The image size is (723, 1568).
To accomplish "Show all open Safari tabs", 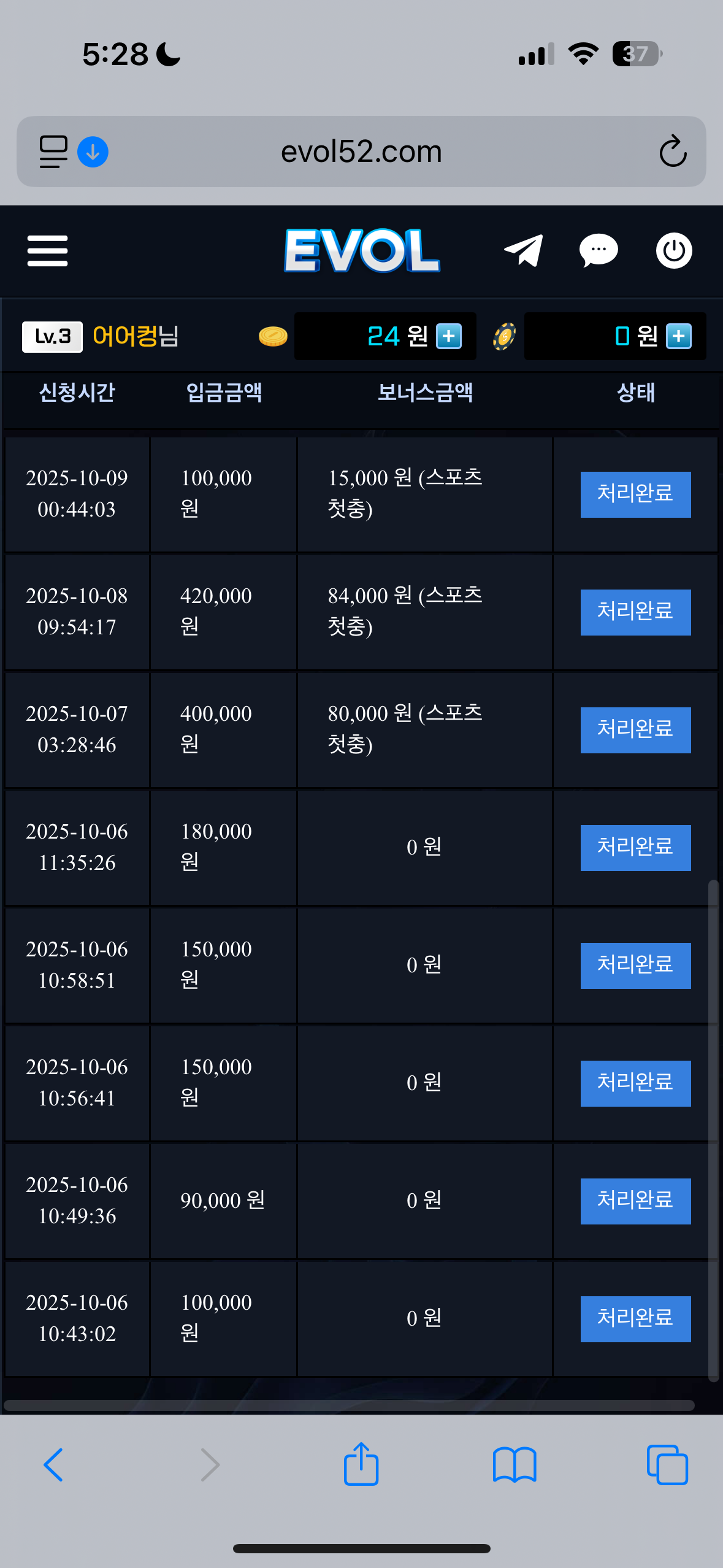I will point(667,1465).
